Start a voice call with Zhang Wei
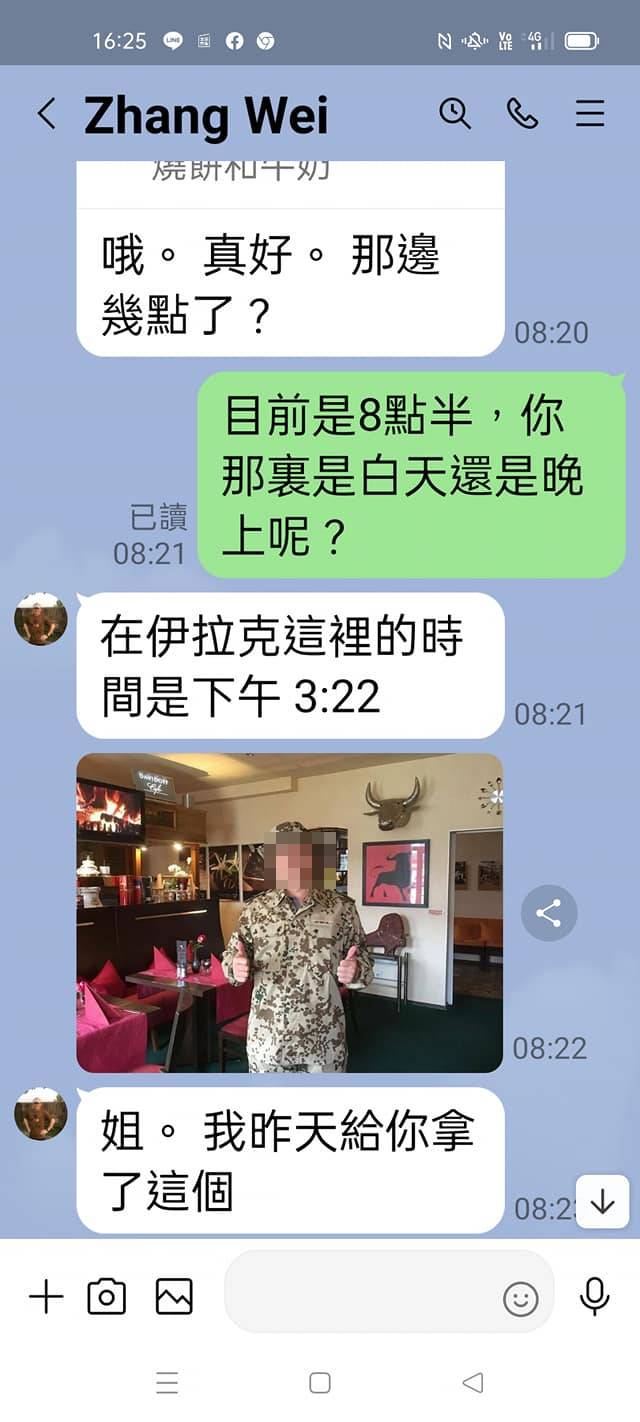 click(x=522, y=114)
